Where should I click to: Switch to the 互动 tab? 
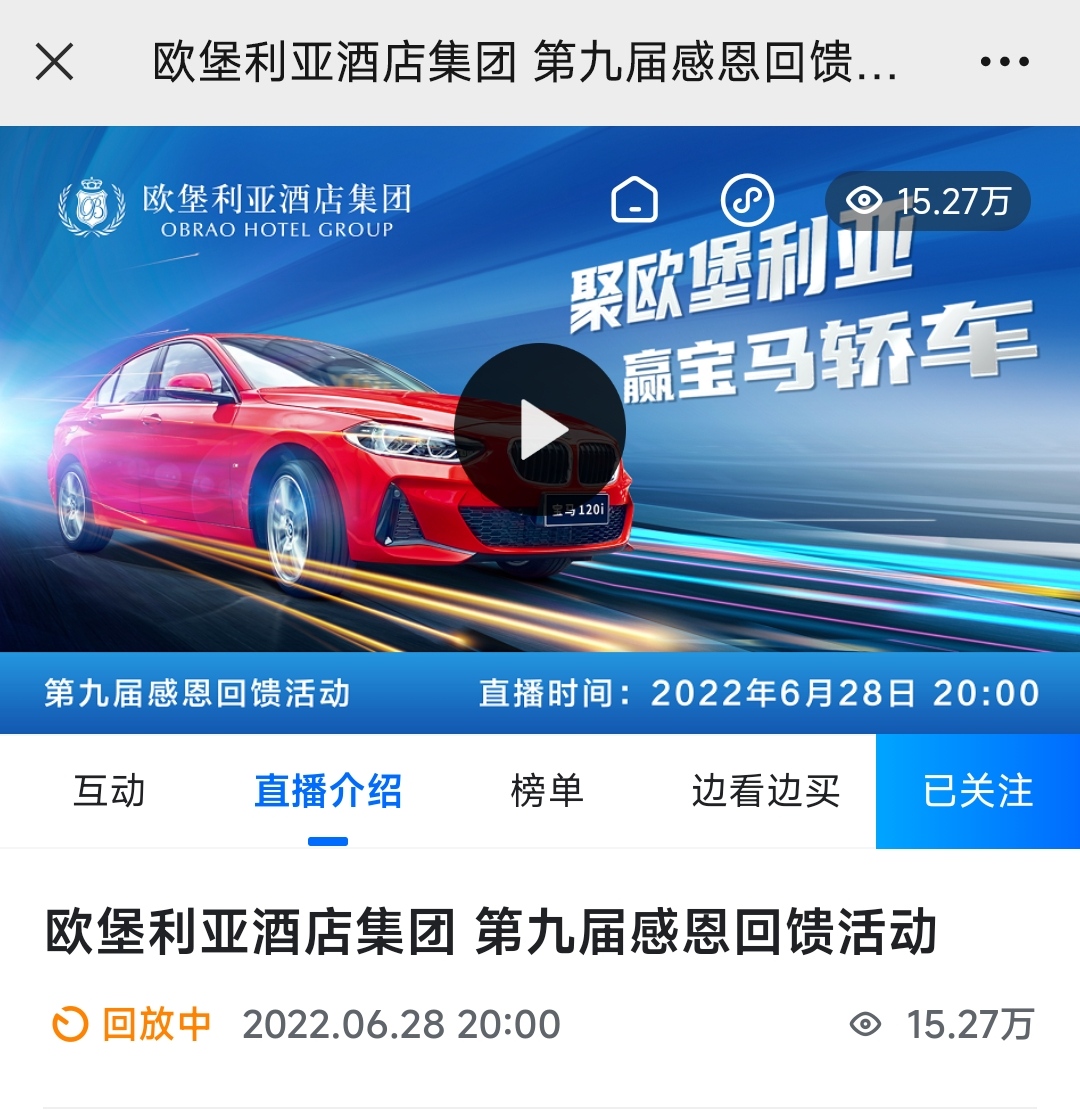point(109,791)
